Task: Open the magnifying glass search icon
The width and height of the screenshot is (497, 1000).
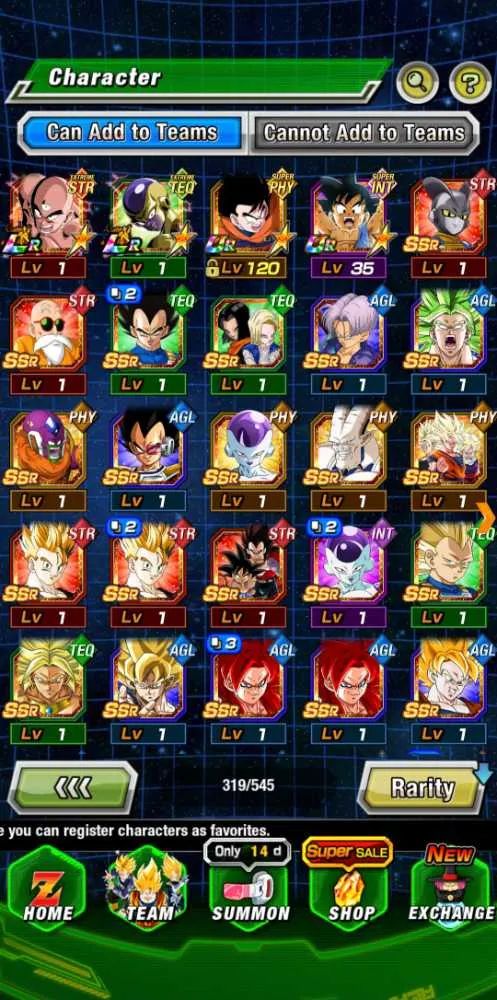Action: click(417, 82)
